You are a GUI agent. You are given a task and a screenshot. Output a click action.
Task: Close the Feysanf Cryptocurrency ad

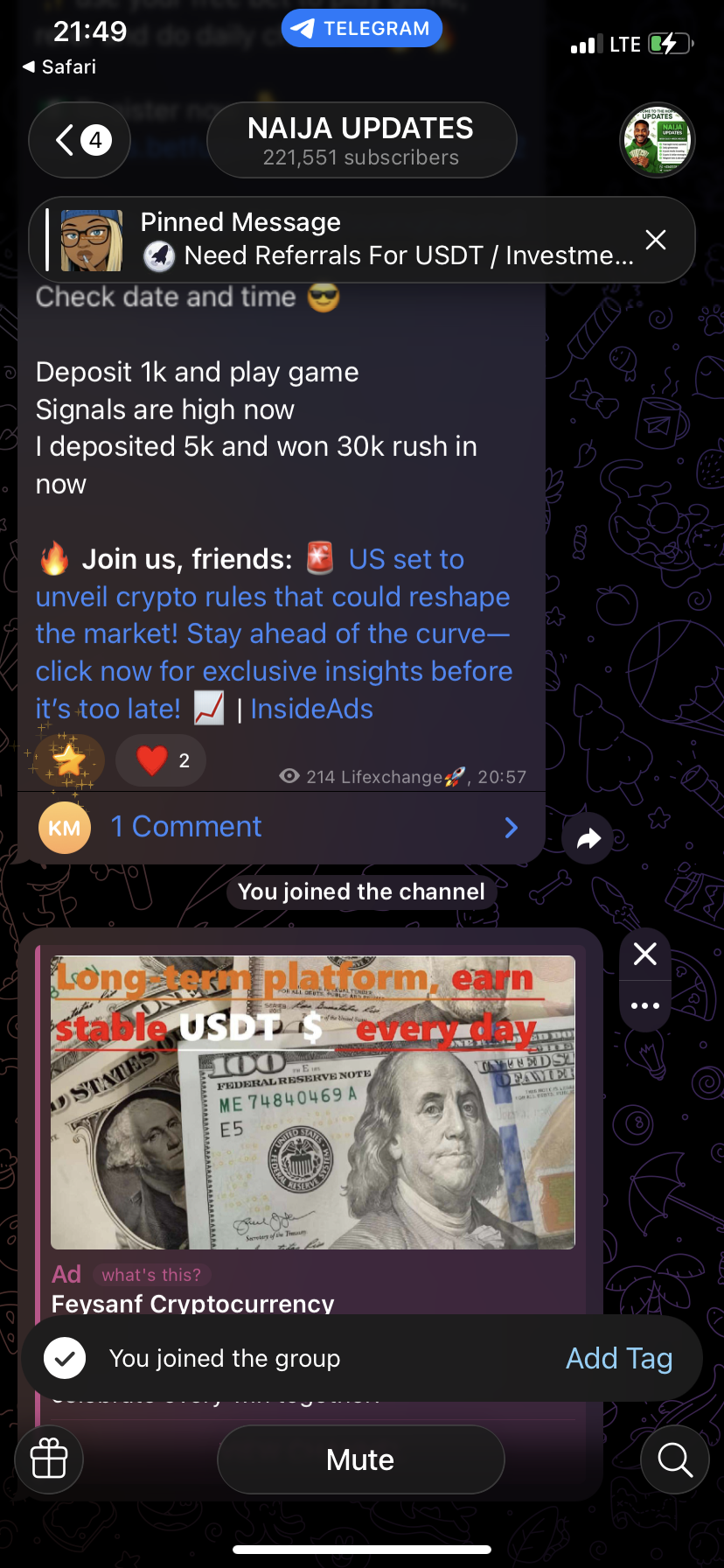pos(645,954)
